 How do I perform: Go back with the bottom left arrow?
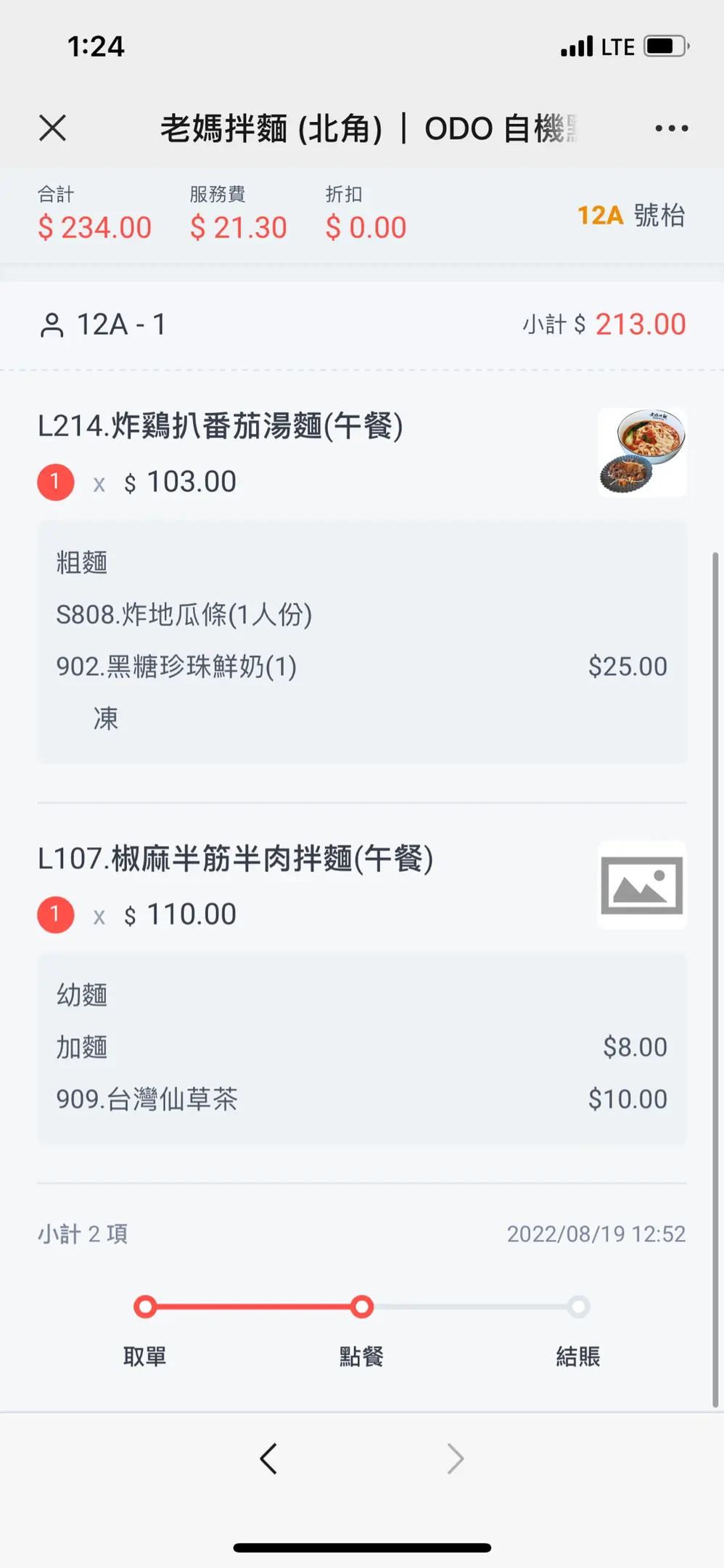click(x=268, y=1458)
